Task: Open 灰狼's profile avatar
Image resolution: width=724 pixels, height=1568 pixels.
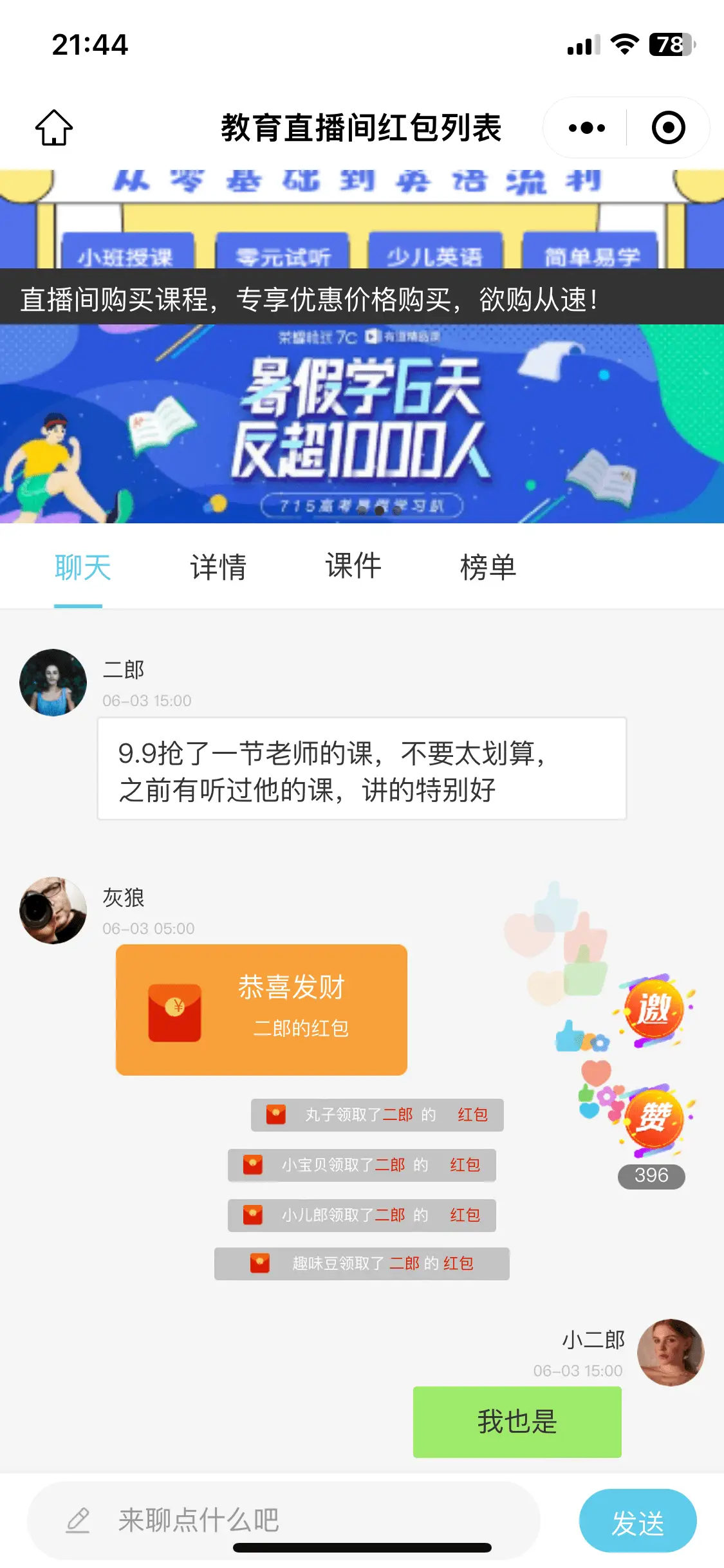Action: click(x=53, y=910)
